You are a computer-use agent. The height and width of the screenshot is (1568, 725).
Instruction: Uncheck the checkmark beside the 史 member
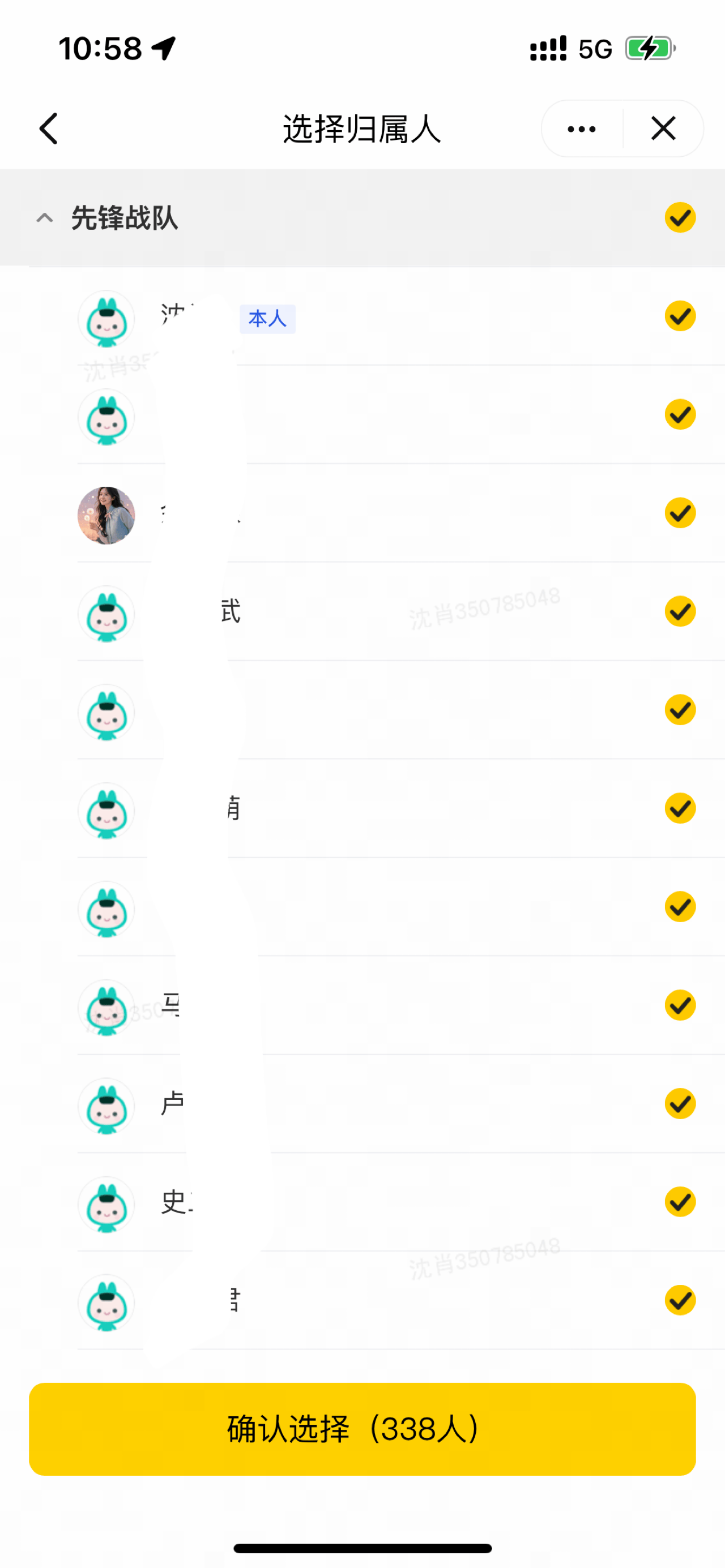pyautogui.click(x=680, y=1201)
